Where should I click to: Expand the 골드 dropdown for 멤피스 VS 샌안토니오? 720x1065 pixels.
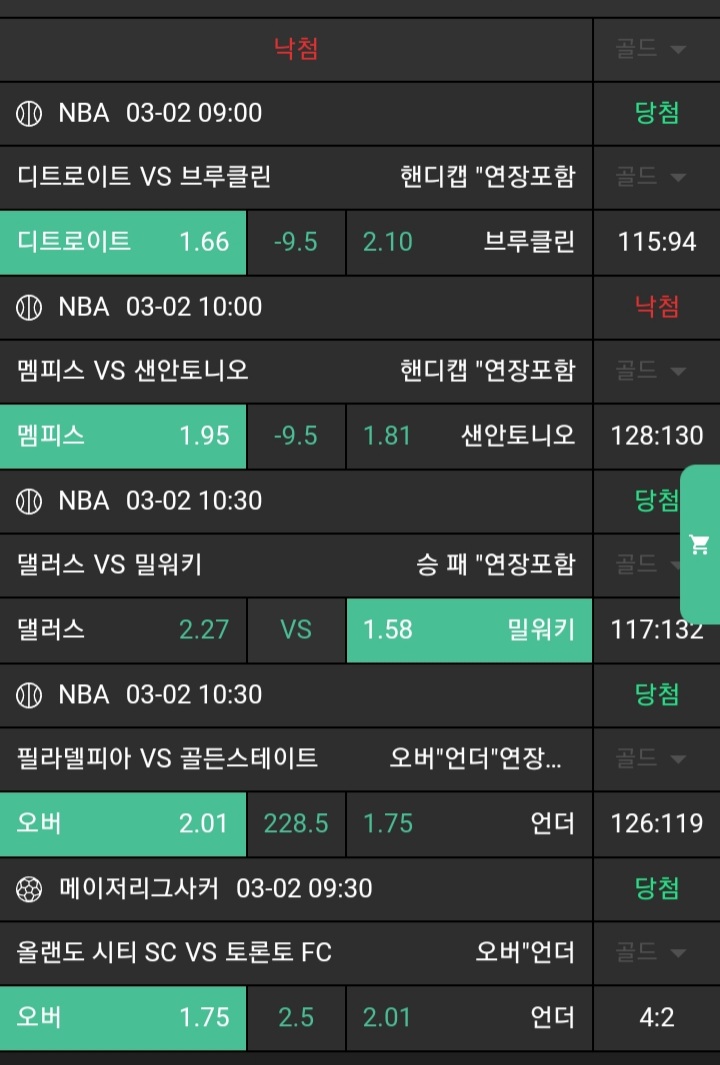click(x=656, y=371)
